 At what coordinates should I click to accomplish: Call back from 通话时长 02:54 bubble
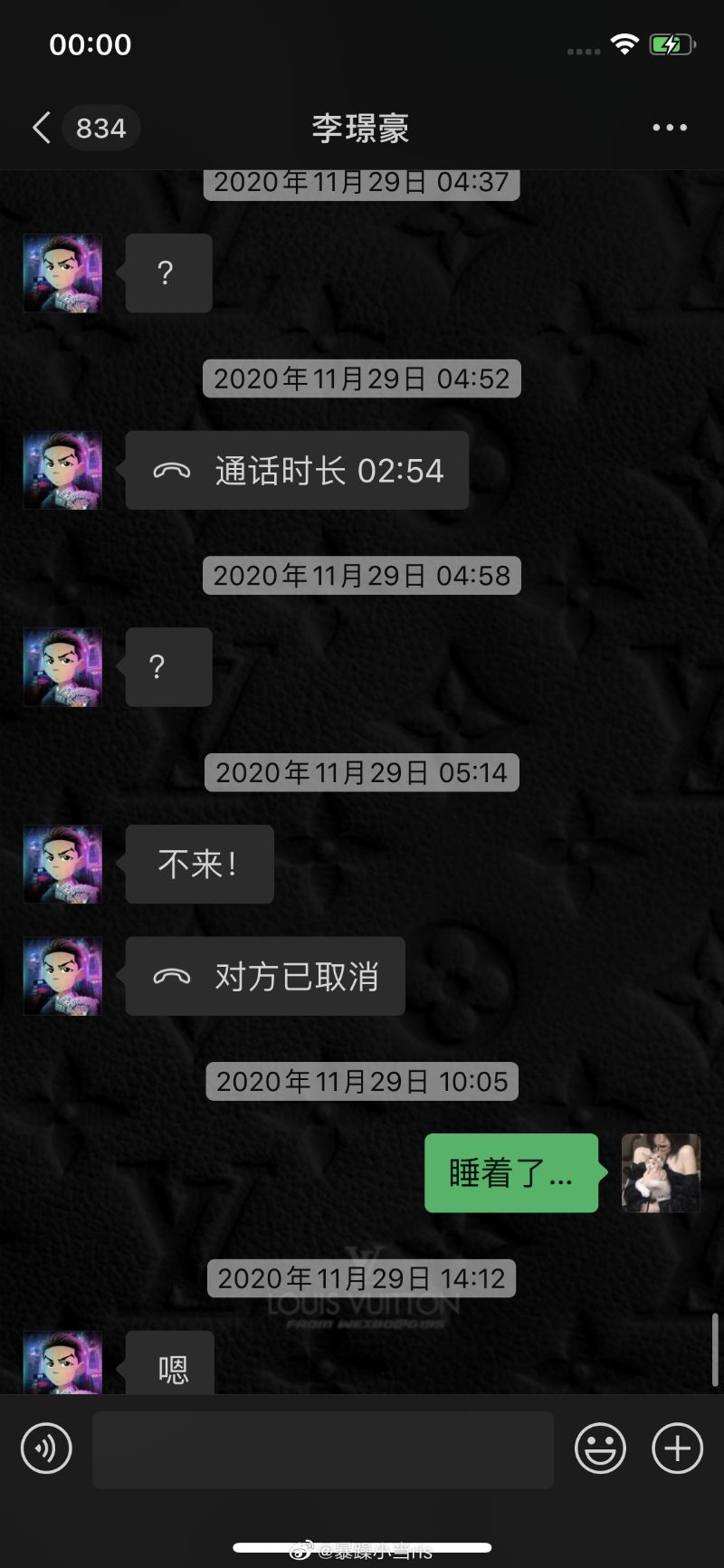tap(297, 471)
